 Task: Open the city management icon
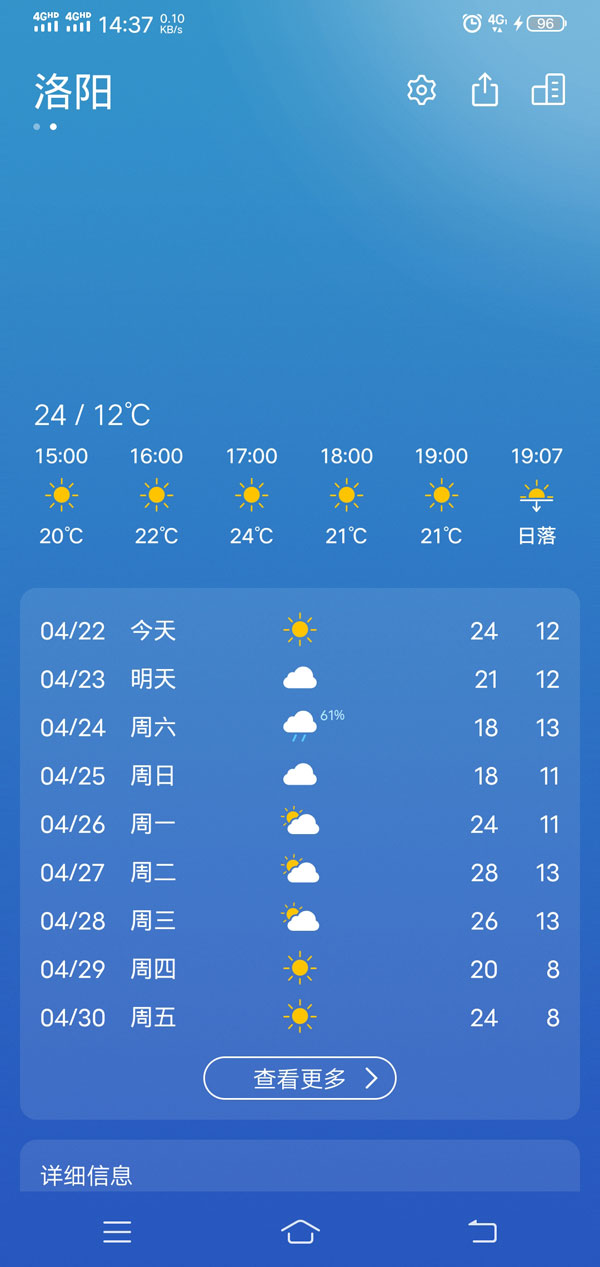tap(548, 90)
